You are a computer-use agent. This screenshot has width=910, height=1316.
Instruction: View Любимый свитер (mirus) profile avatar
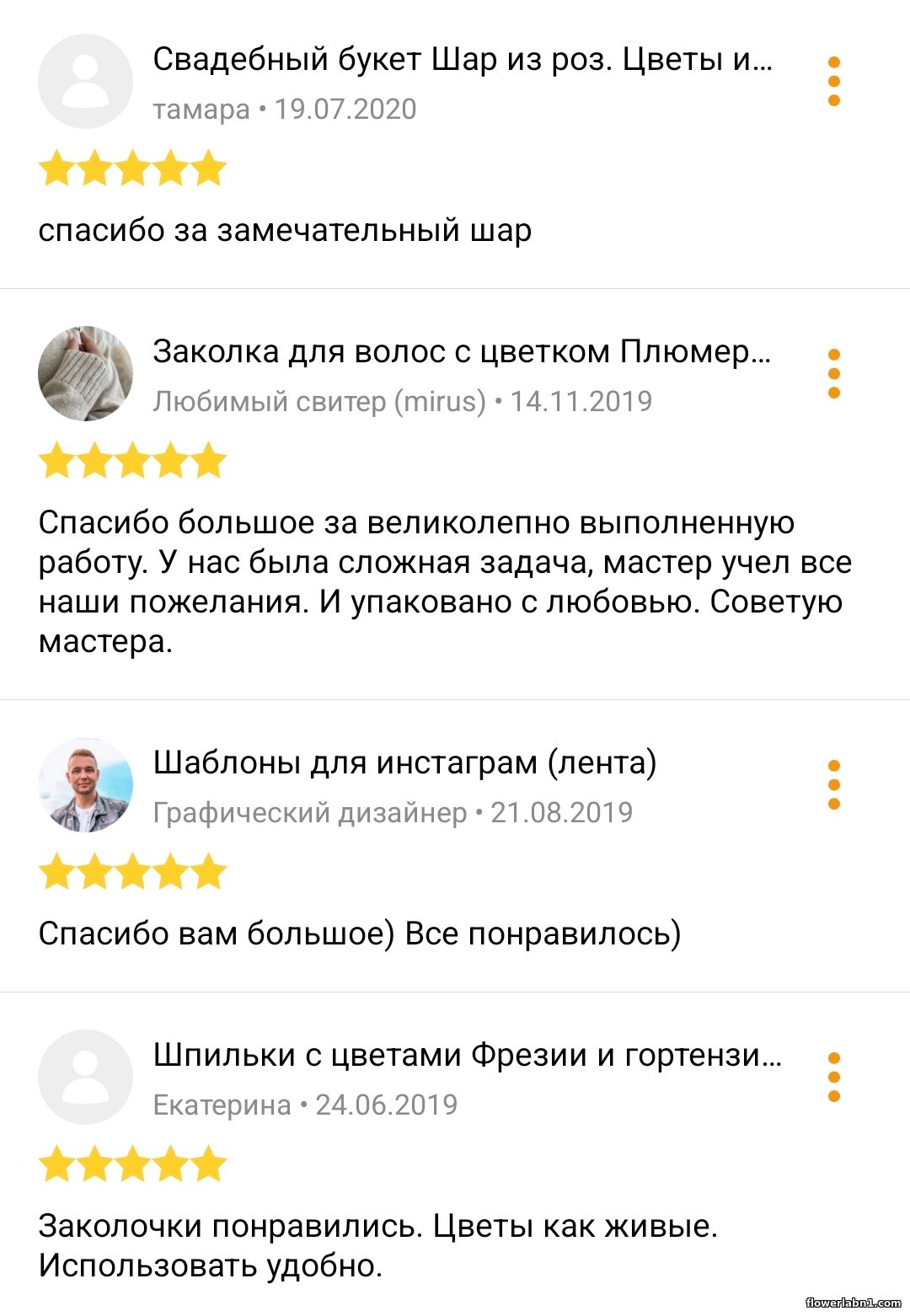(x=86, y=374)
